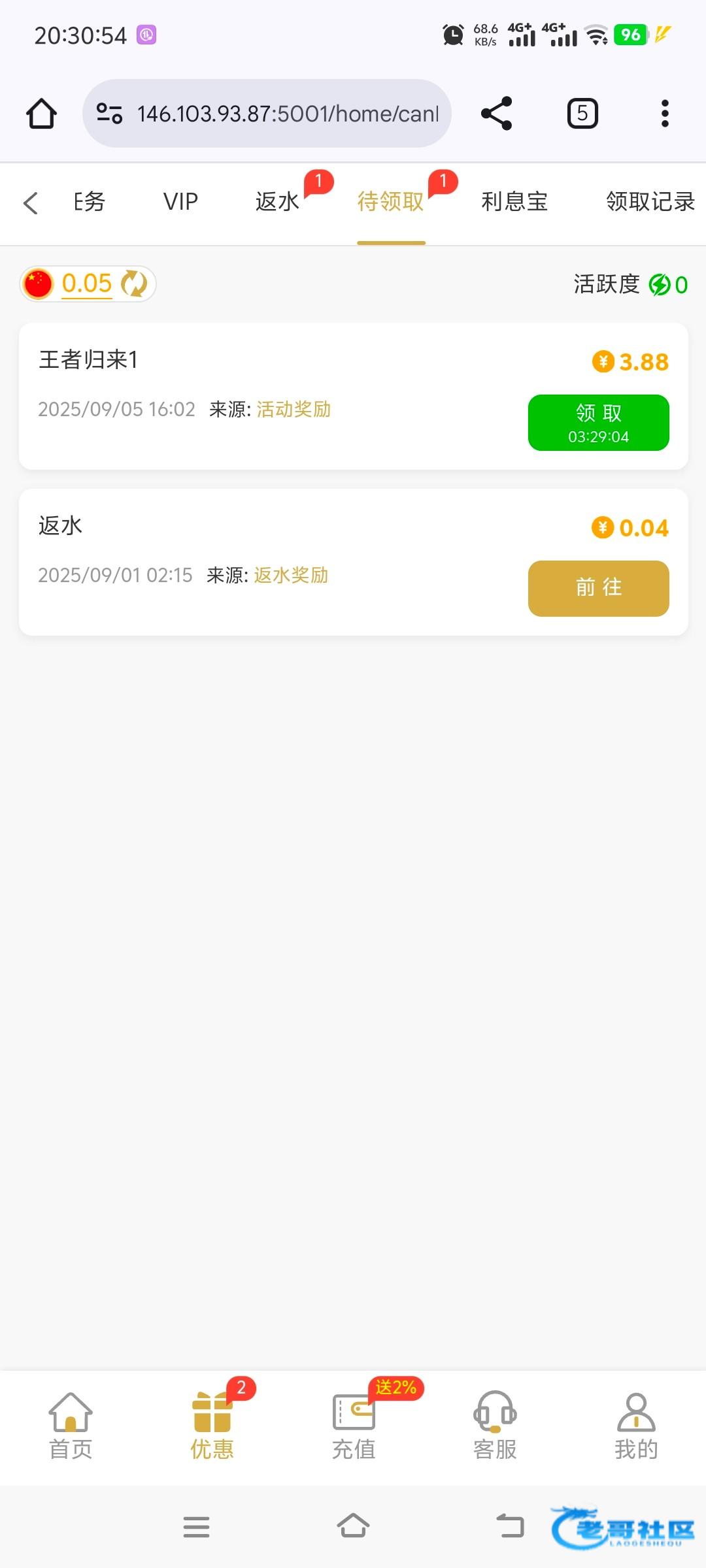Open the 返水 tab

pyautogui.click(x=277, y=202)
